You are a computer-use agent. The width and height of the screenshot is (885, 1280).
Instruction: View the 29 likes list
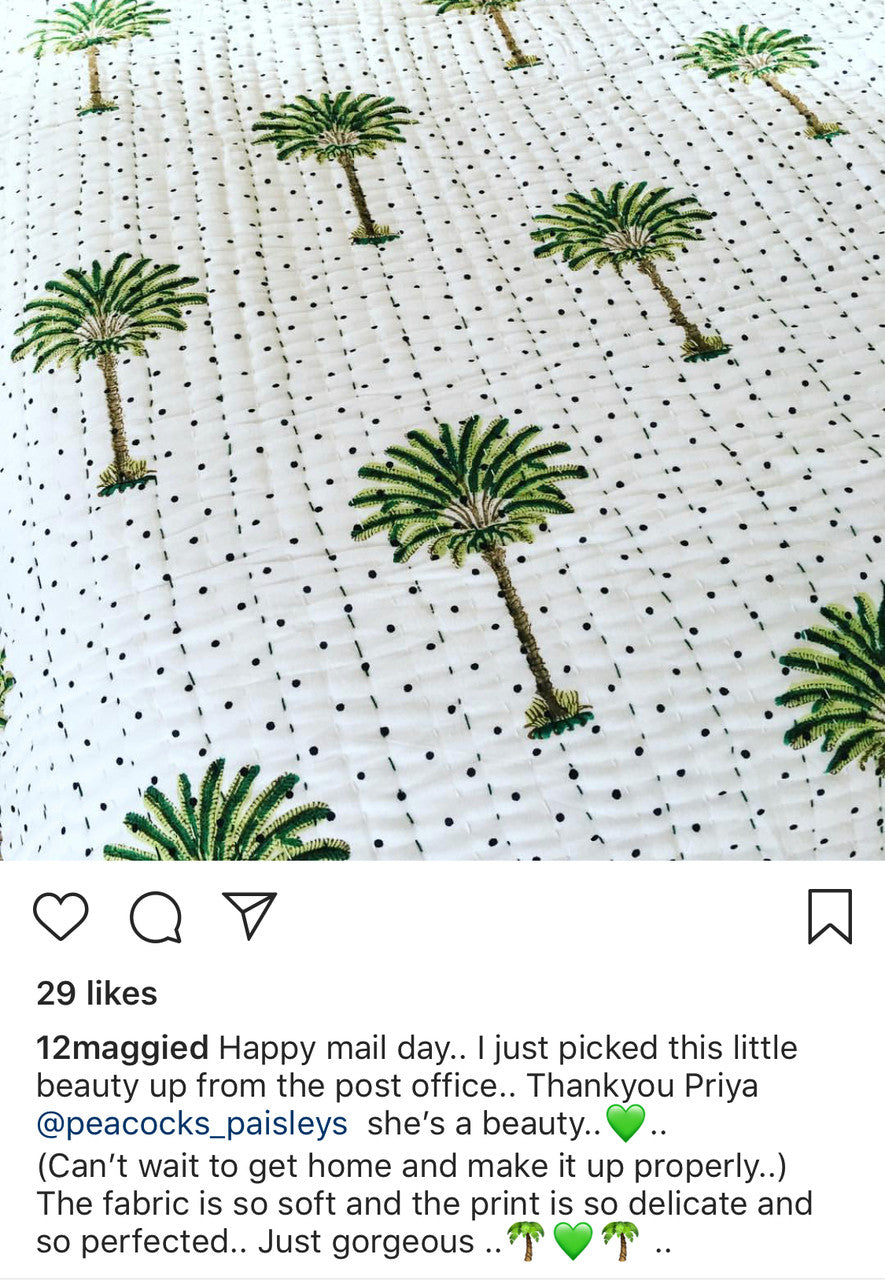pos(97,993)
